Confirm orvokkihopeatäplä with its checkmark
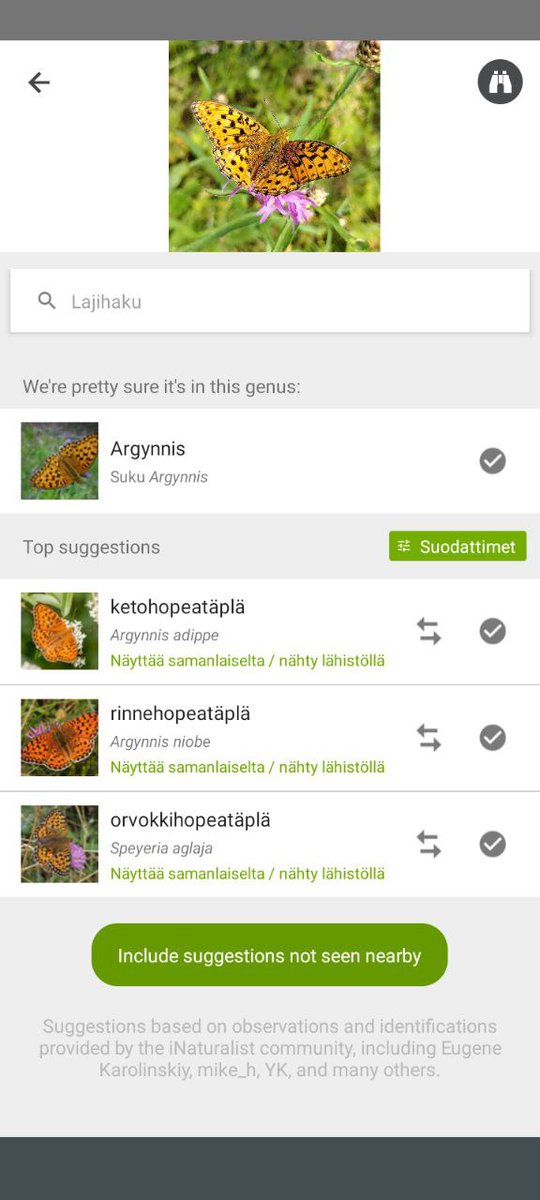This screenshot has width=540, height=1200. [x=492, y=845]
